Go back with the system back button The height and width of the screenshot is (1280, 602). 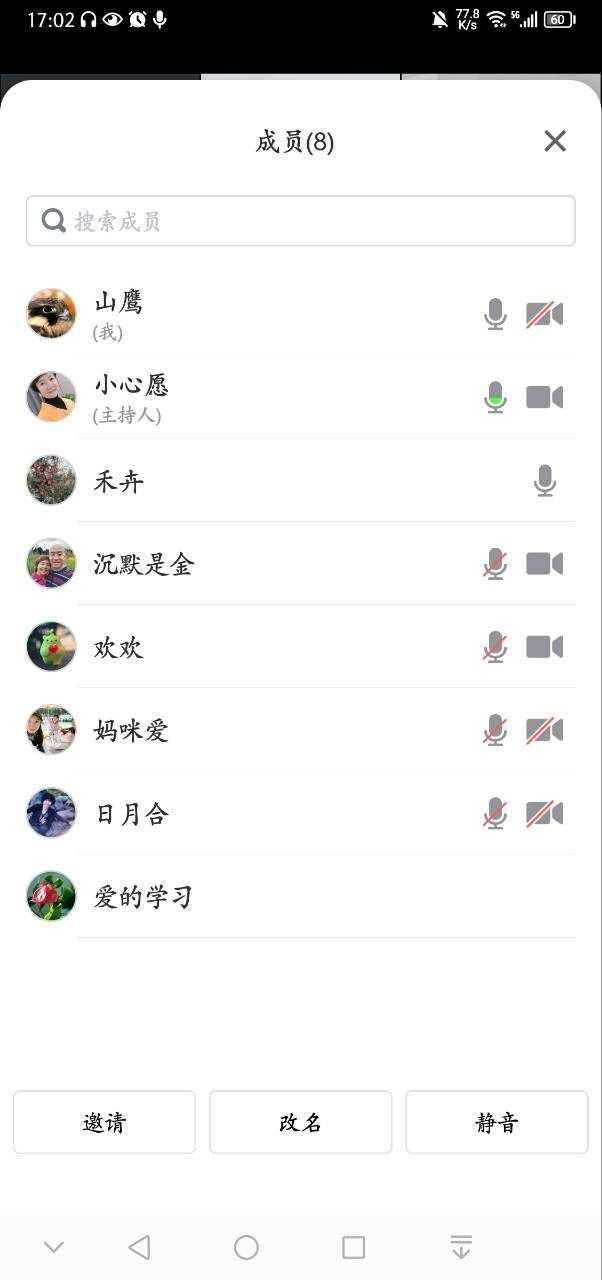click(x=139, y=1247)
